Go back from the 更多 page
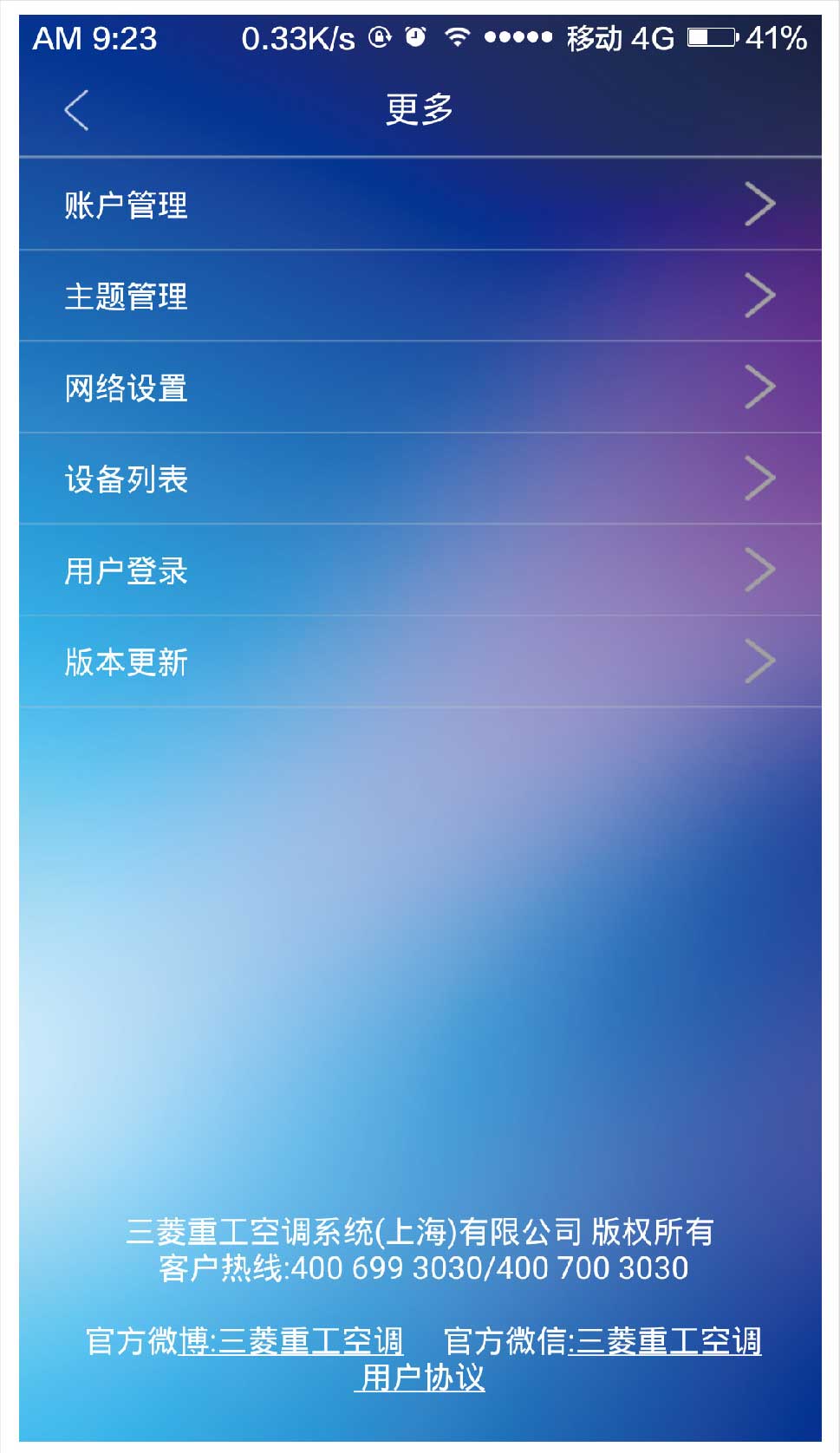The width and height of the screenshot is (840, 1453). click(x=76, y=110)
